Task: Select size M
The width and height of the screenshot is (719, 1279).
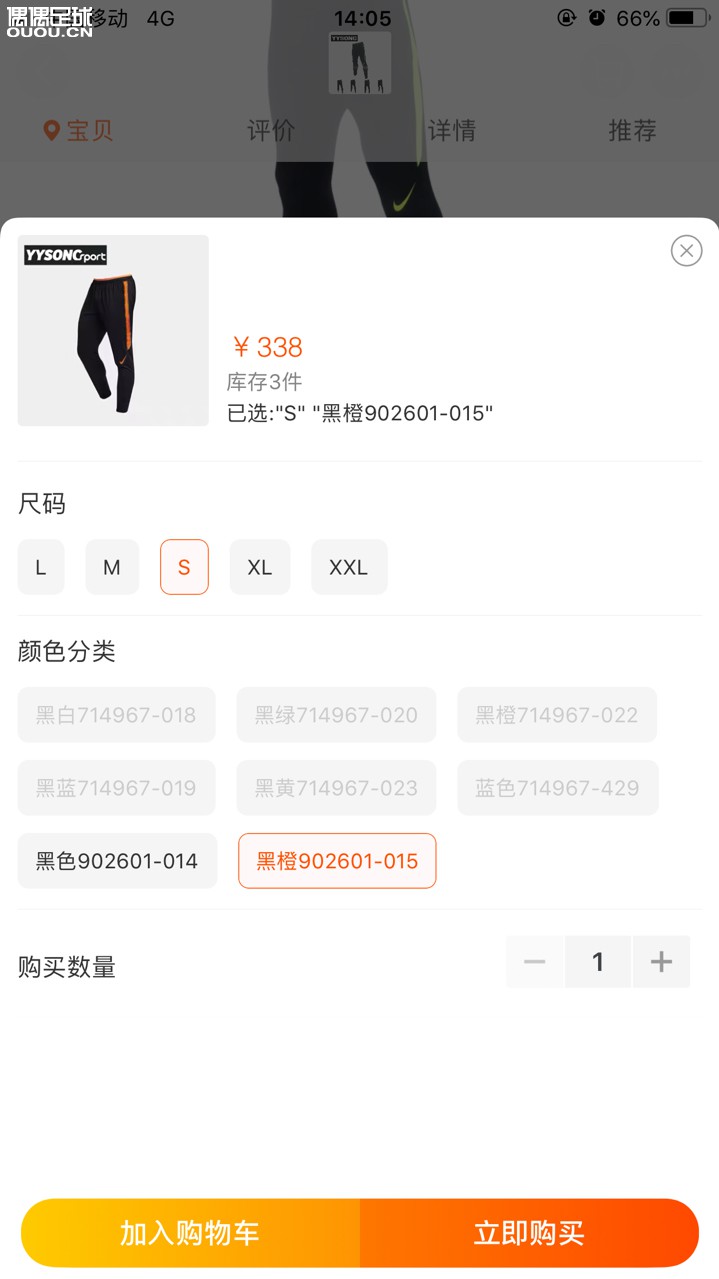Action: coord(112,567)
